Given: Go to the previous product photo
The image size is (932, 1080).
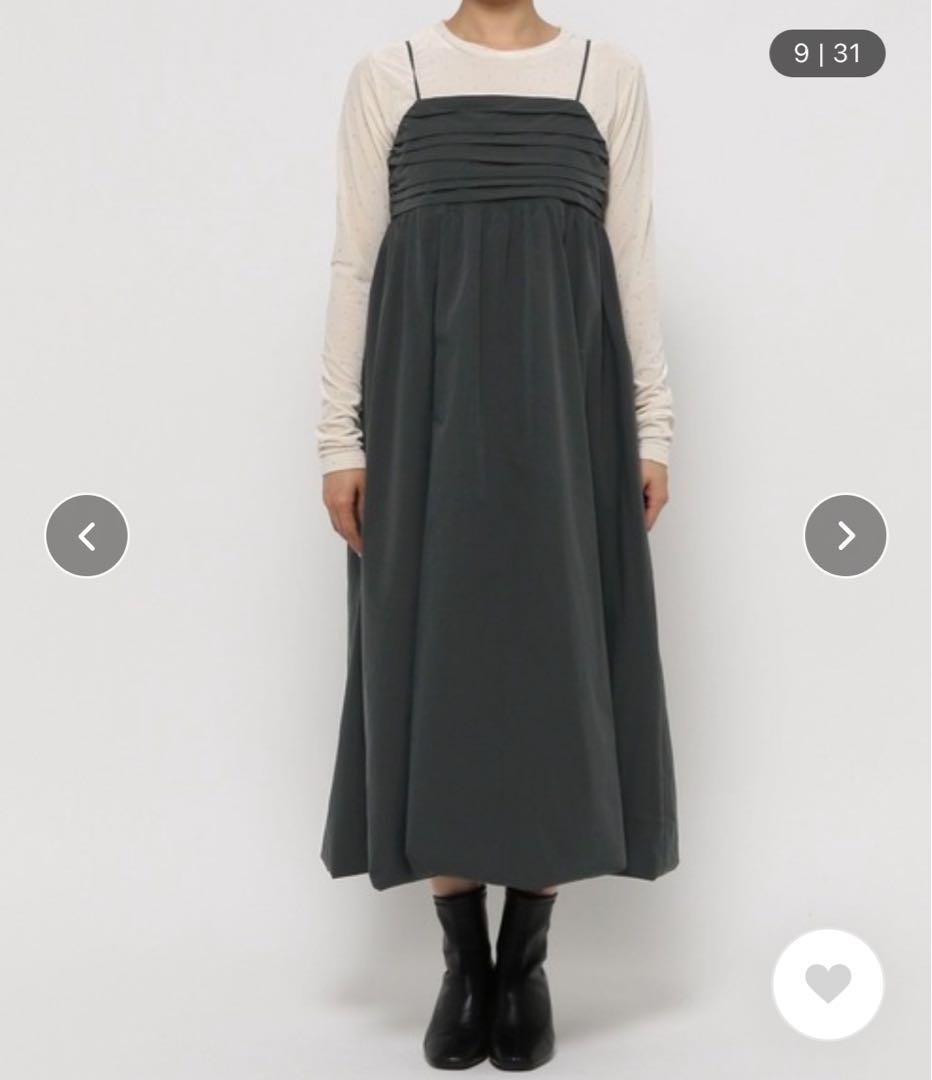Looking at the screenshot, I should (x=87, y=536).
